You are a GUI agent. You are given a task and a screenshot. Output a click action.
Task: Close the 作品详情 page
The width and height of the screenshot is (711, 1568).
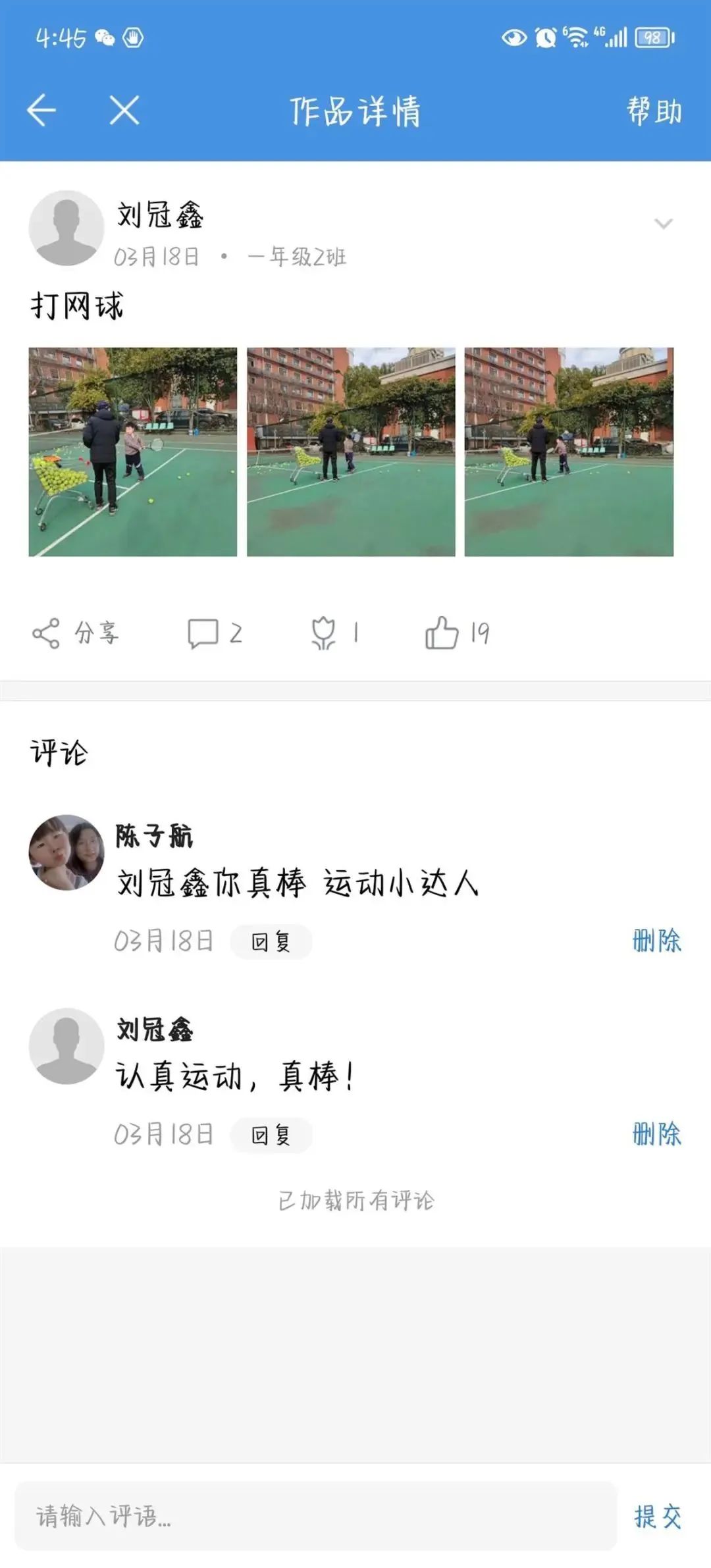click(x=124, y=110)
